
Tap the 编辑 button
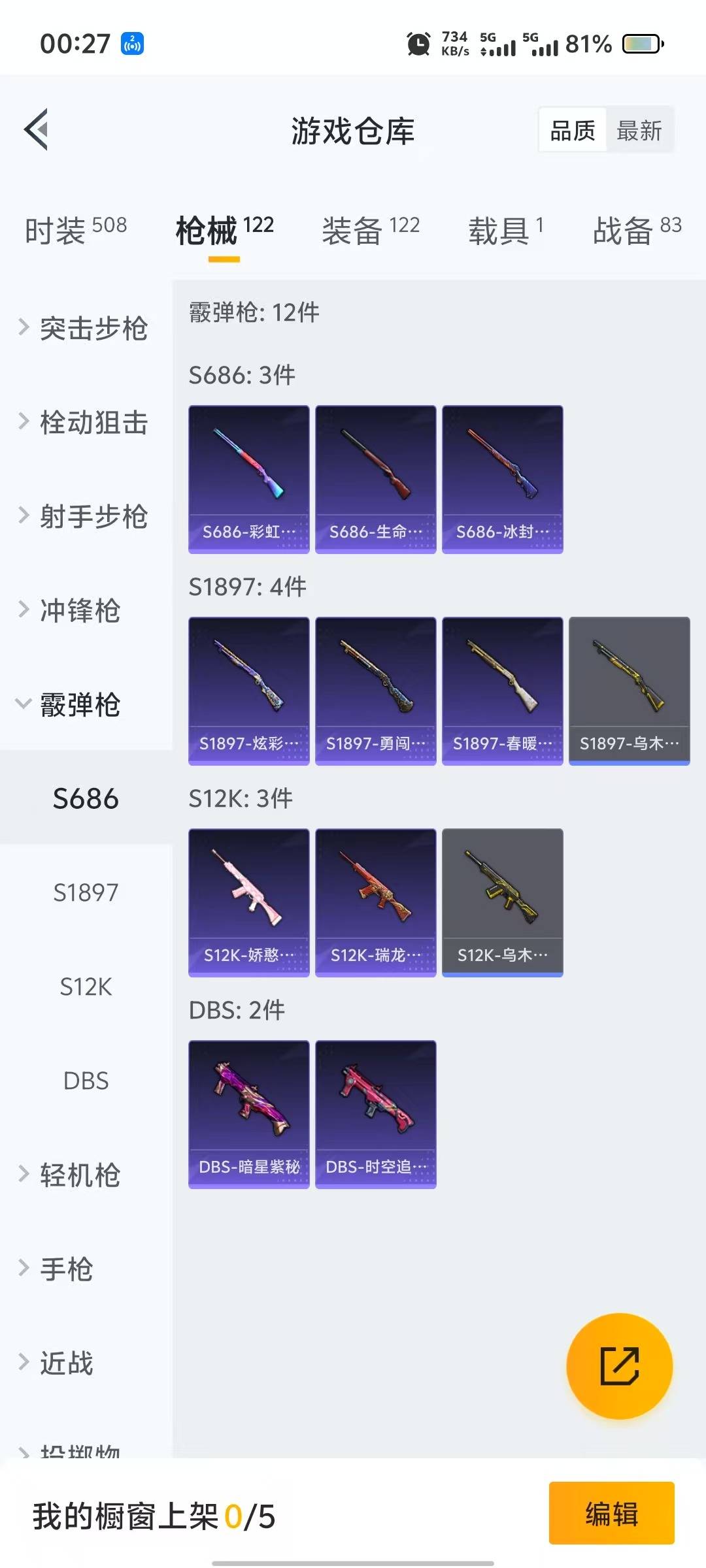coord(611,1513)
